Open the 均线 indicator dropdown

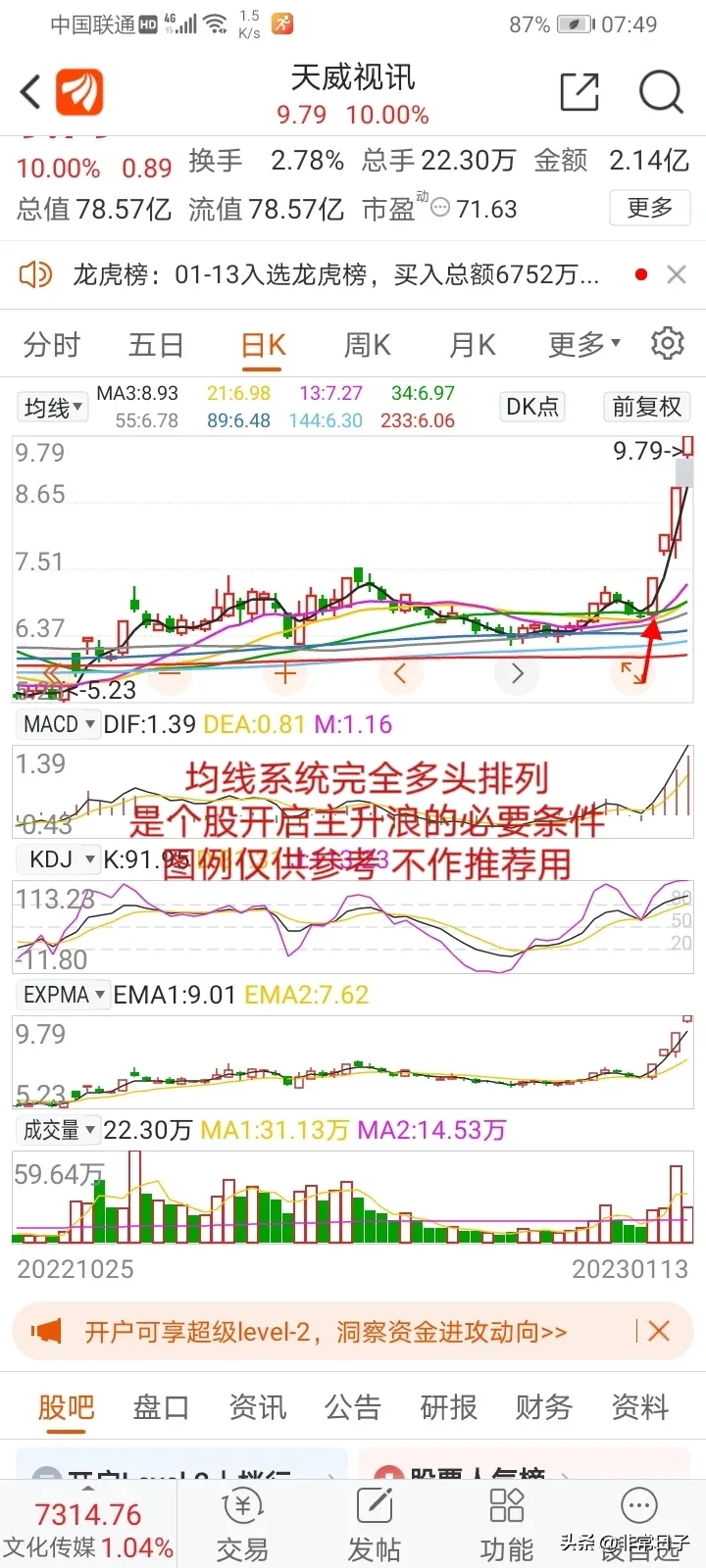53,408
